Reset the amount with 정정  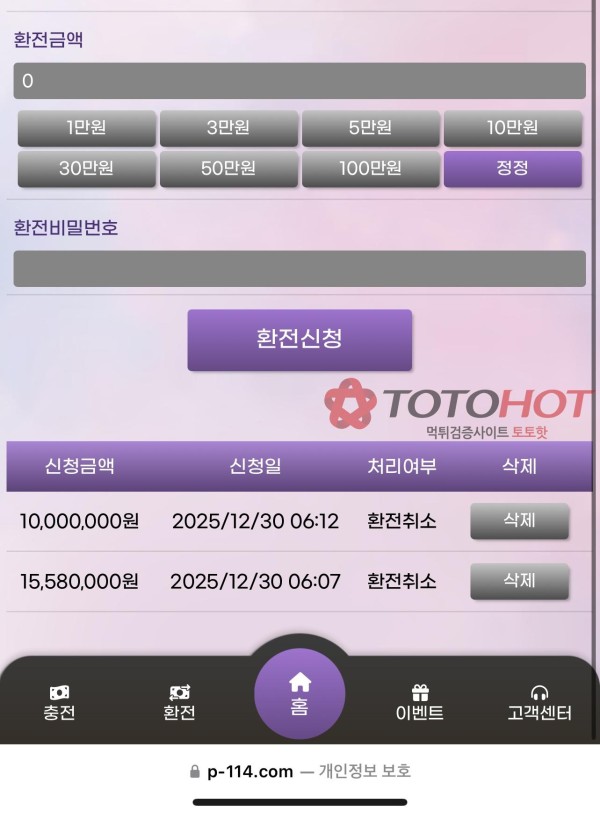point(513,169)
